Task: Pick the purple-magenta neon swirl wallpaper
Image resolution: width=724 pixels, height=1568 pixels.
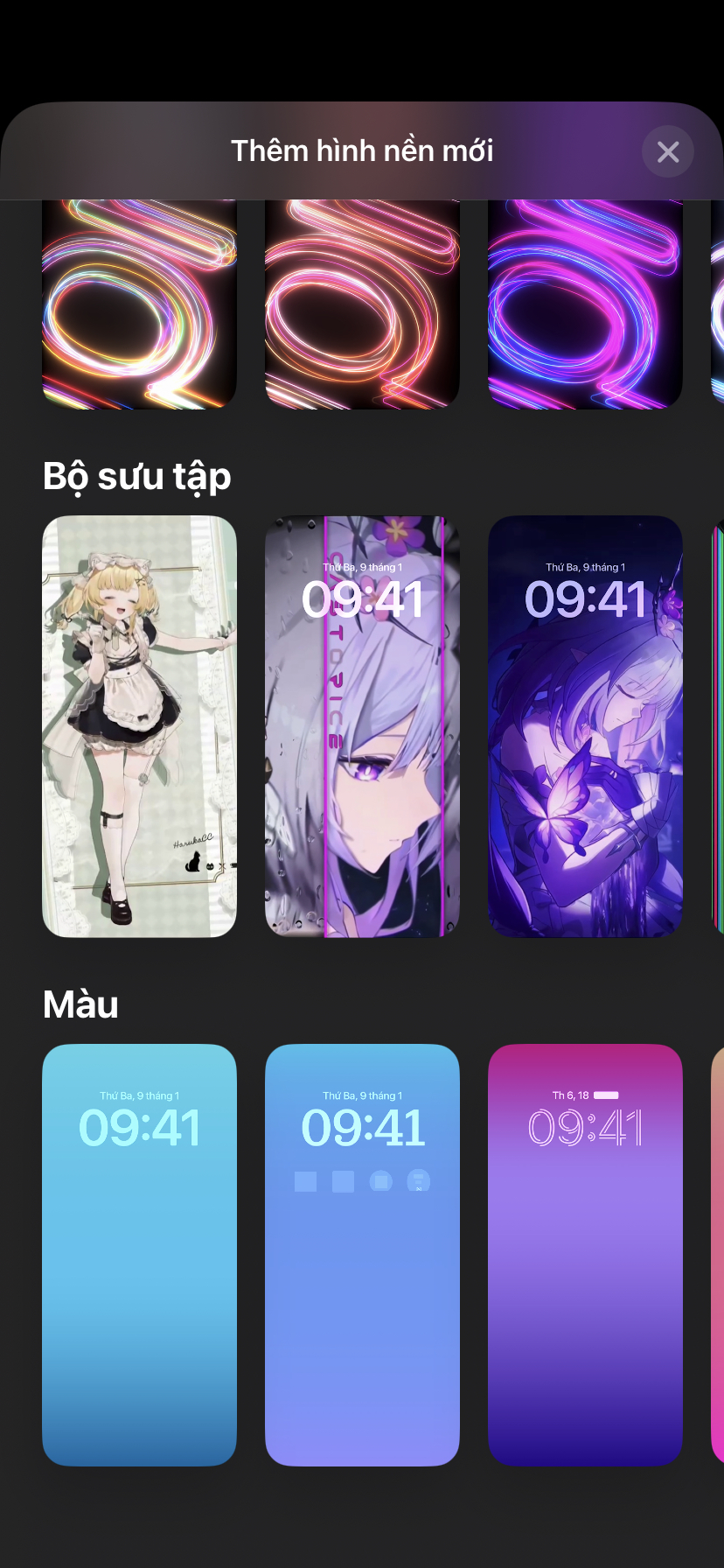Action: [x=585, y=304]
